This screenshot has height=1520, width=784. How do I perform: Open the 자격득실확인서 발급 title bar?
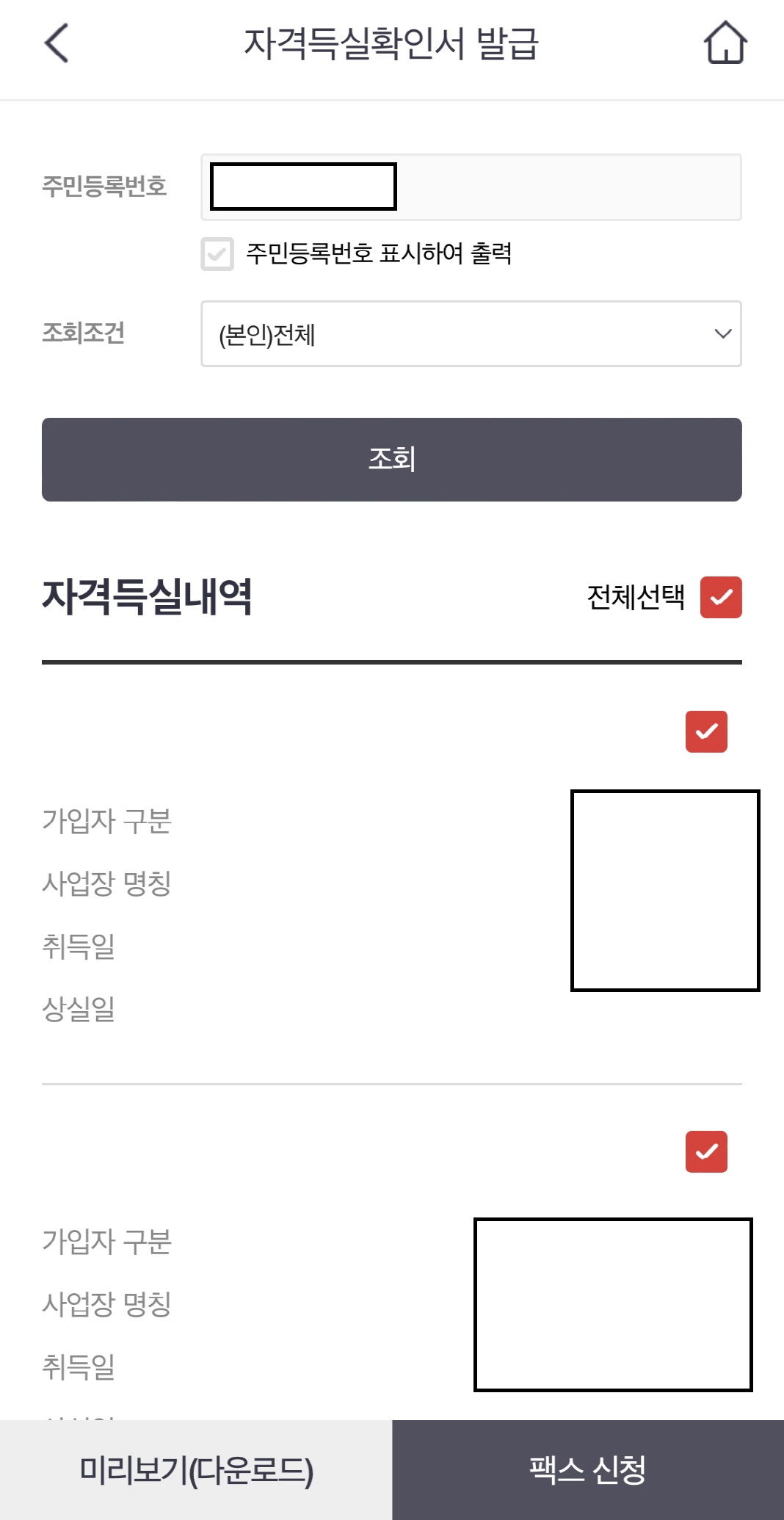click(x=392, y=44)
